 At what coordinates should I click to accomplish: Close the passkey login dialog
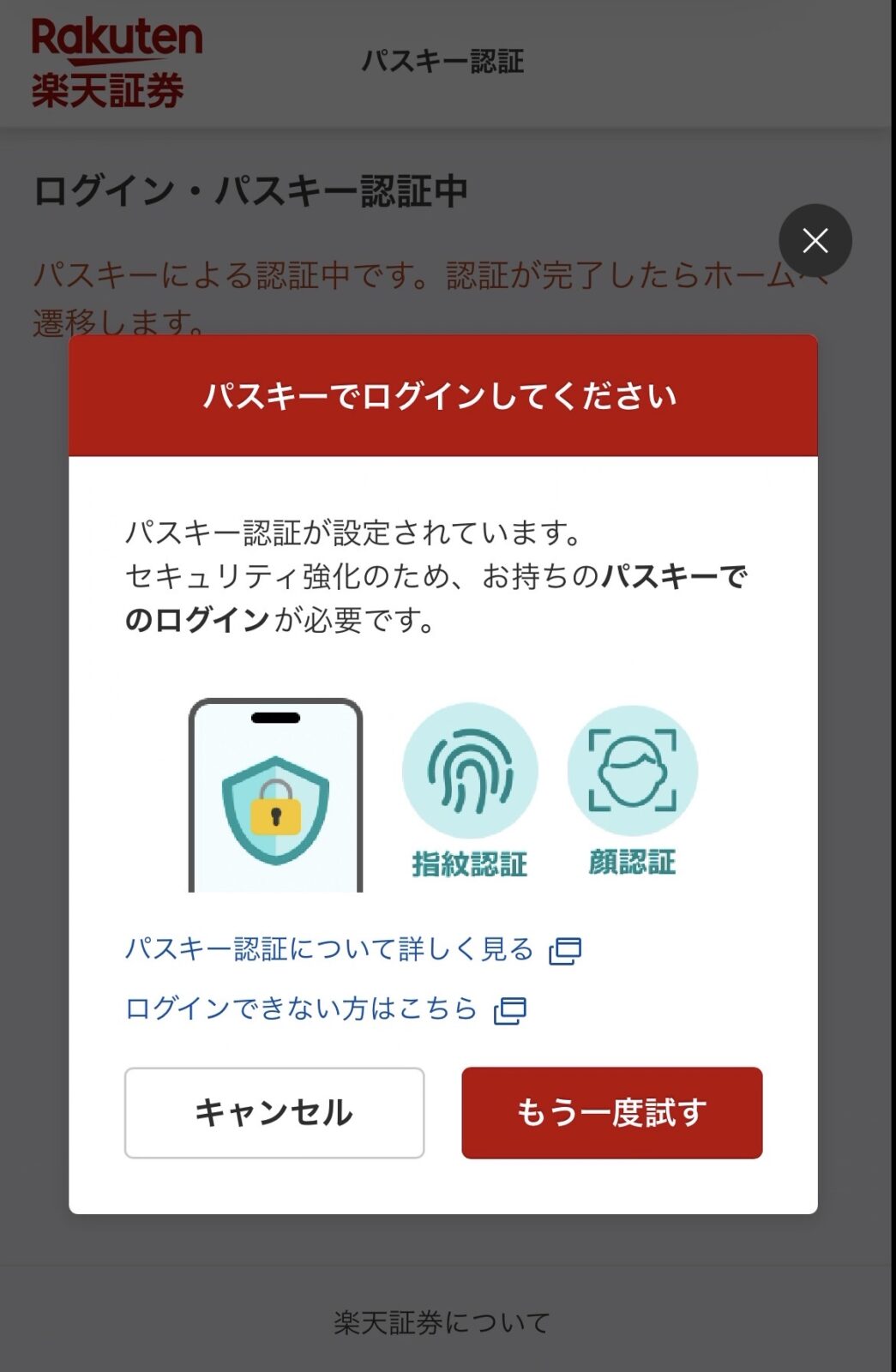815,241
